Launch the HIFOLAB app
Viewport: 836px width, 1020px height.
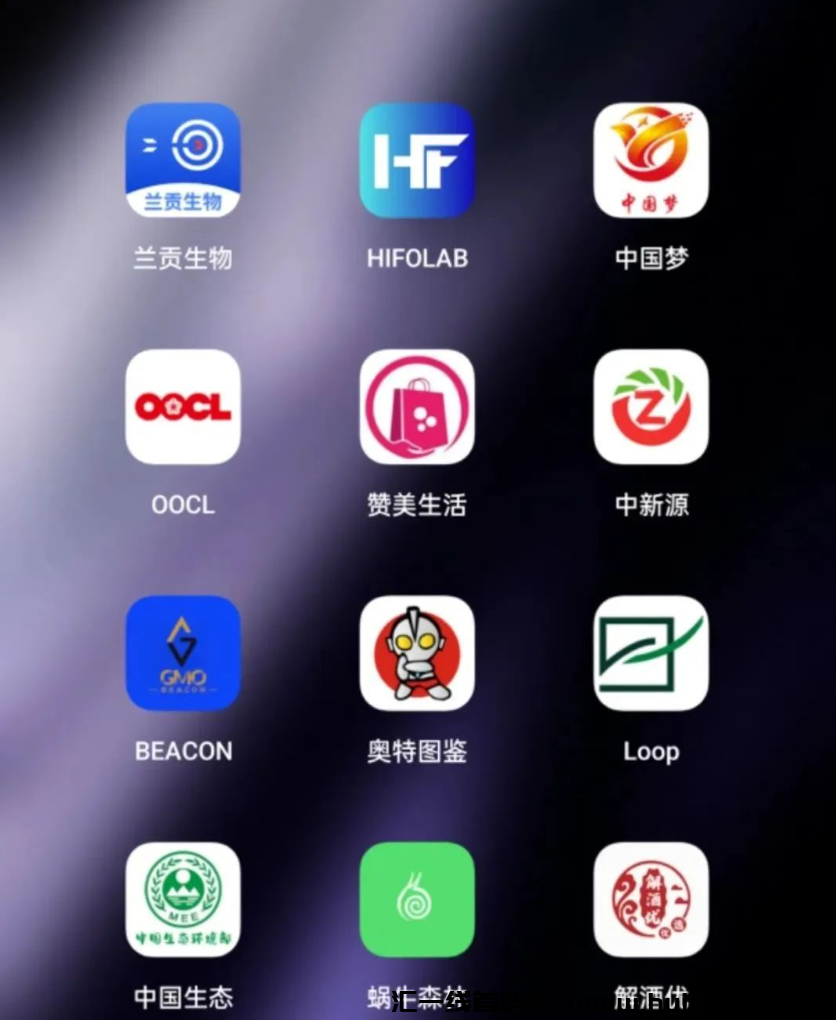[x=417, y=160]
